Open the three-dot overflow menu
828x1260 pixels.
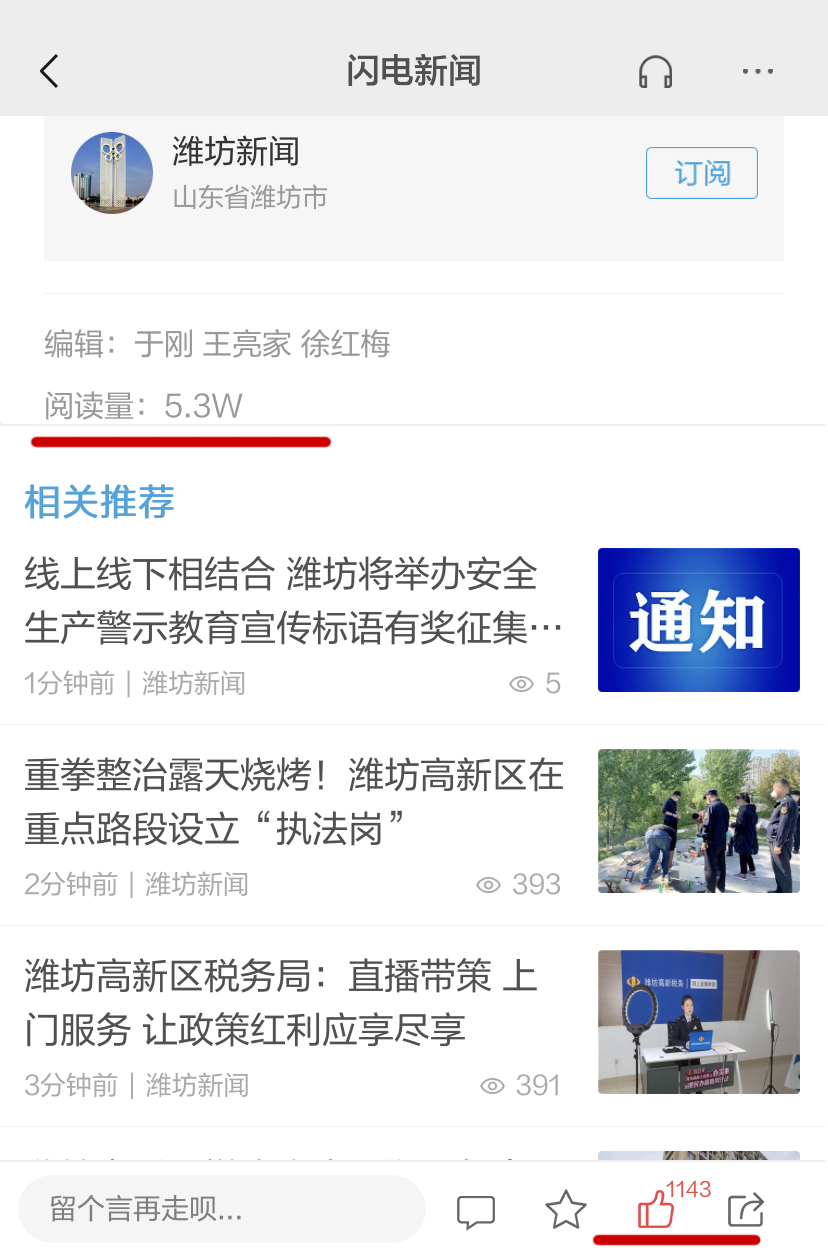(757, 72)
